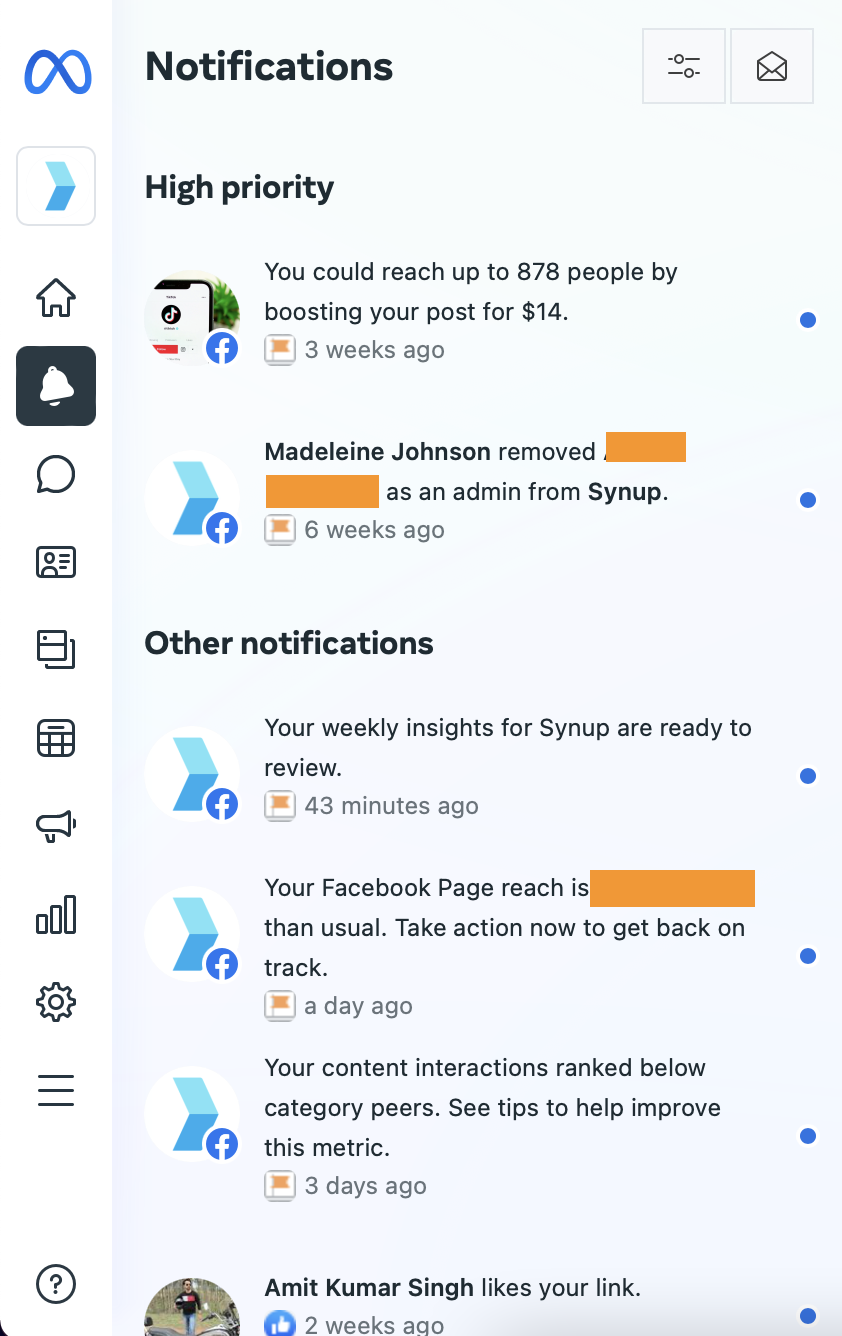Open the Content posts section
This screenshot has width=842, height=1336.
click(56, 650)
